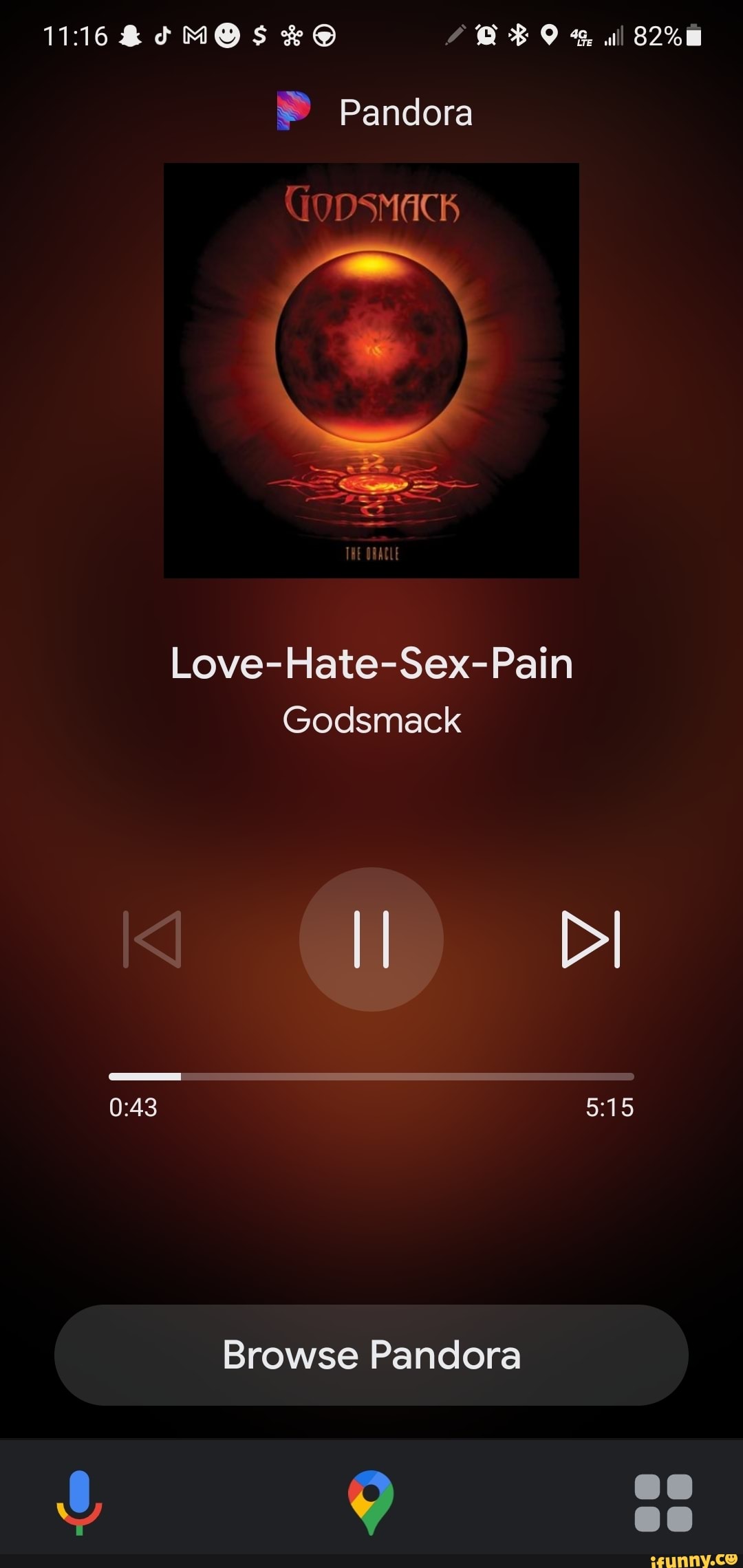
Task: Activate the Google Assistant microphone
Action: (x=79, y=1503)
